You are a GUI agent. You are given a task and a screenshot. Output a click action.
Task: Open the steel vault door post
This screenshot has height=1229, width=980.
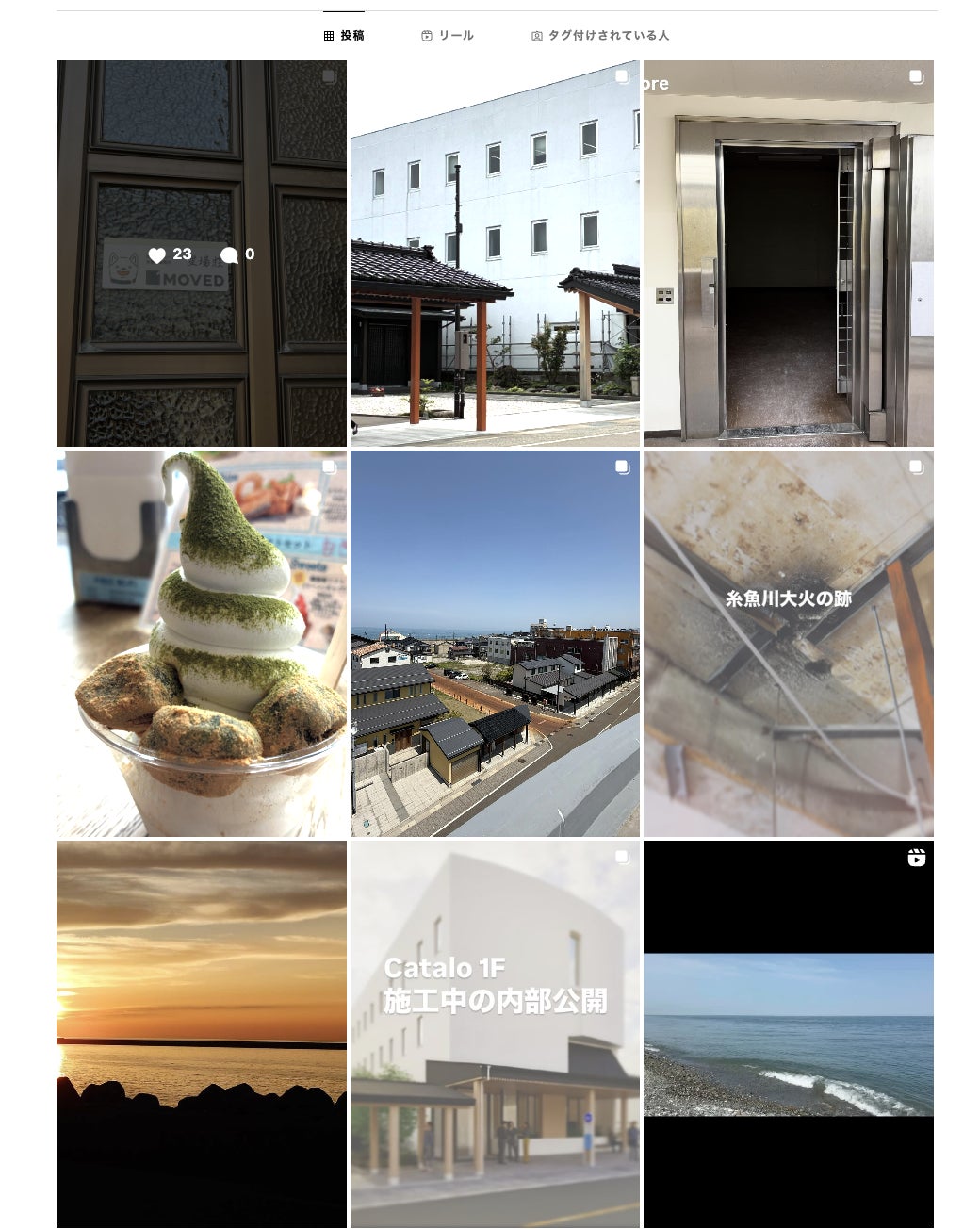point(788,253)
